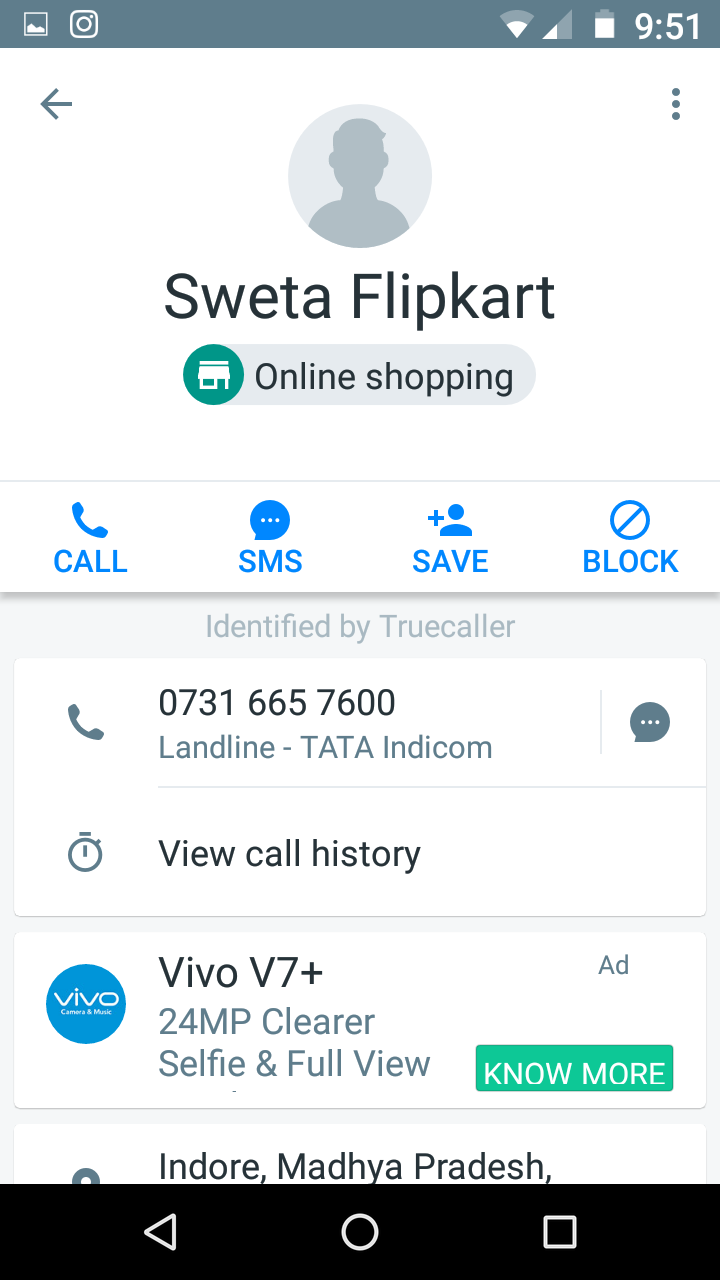Tap the Online shopping tag chip
720x1280 pixels.
[360, 376]
